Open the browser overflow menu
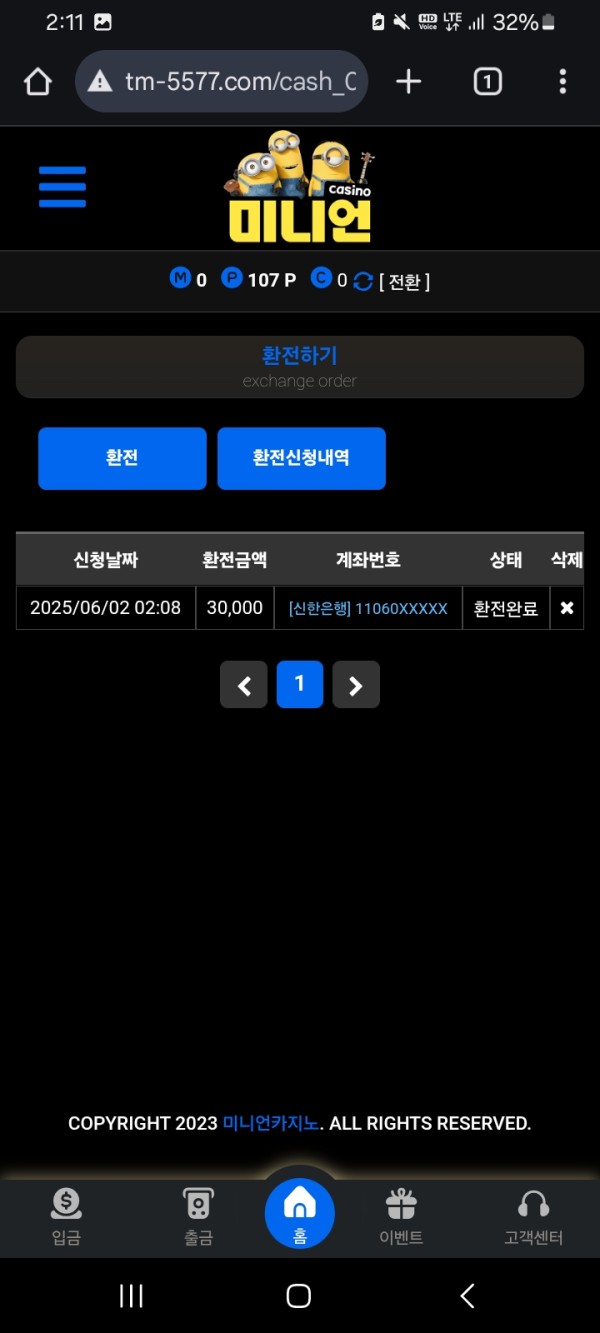Image resolution: width=600 pixels, height=1333 pixels. 562,82
